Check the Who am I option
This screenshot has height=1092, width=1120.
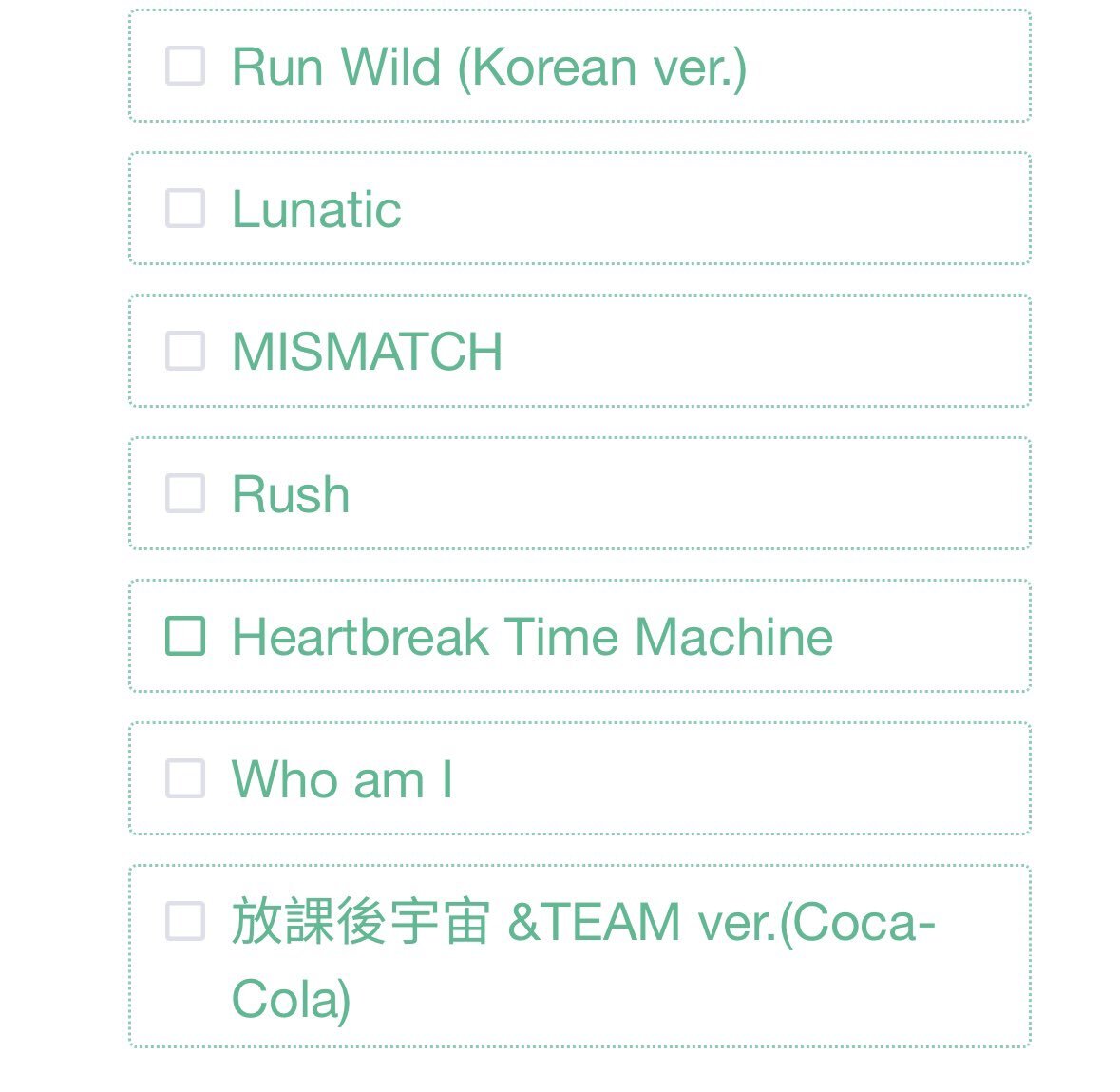tap(185, 778)
